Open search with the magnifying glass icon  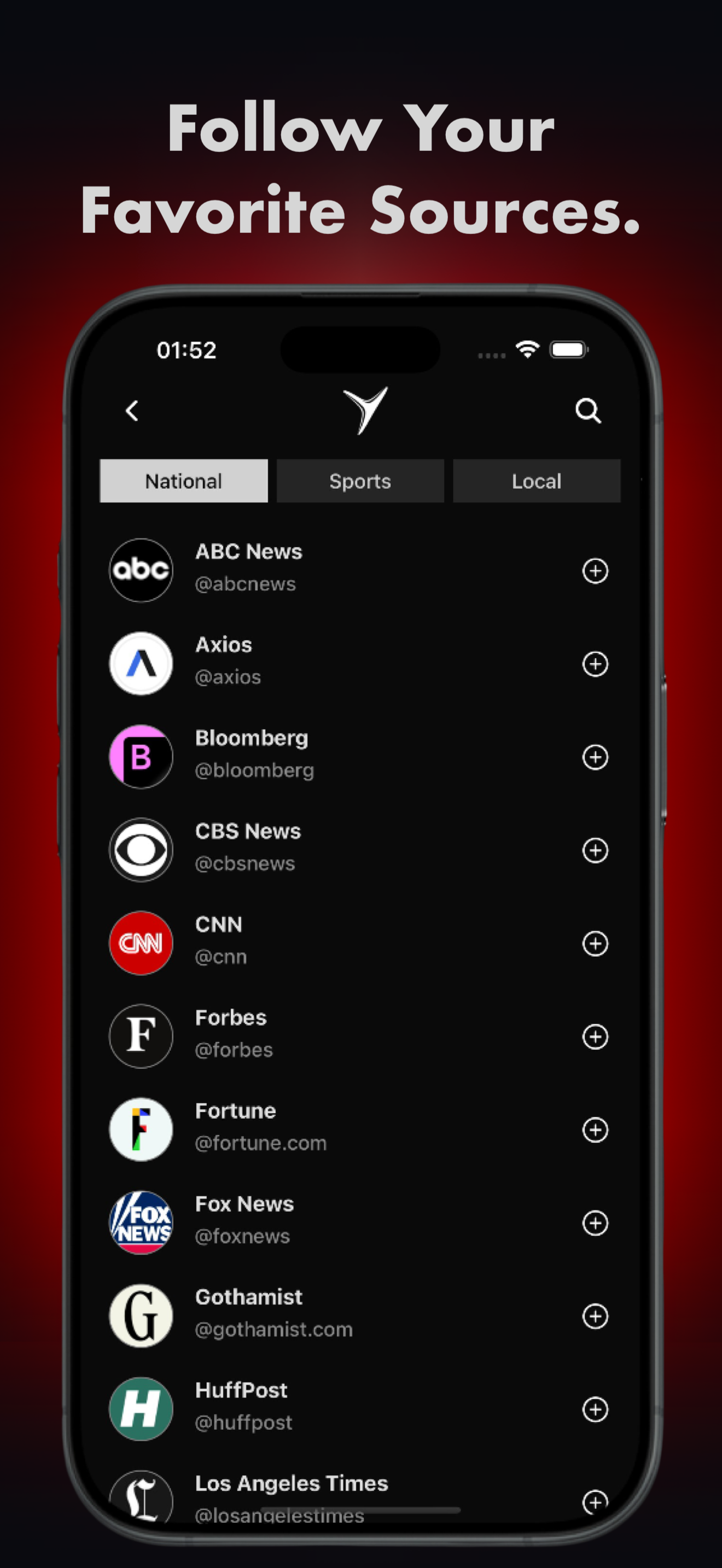pyautogui.click(x=588, y=410)
